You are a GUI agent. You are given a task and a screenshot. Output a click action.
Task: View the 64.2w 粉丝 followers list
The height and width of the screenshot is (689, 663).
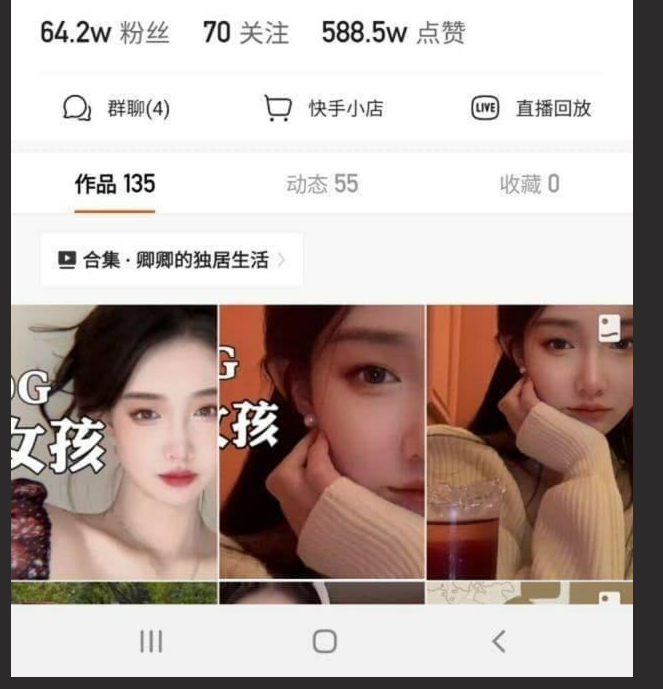tap(104, 33)
